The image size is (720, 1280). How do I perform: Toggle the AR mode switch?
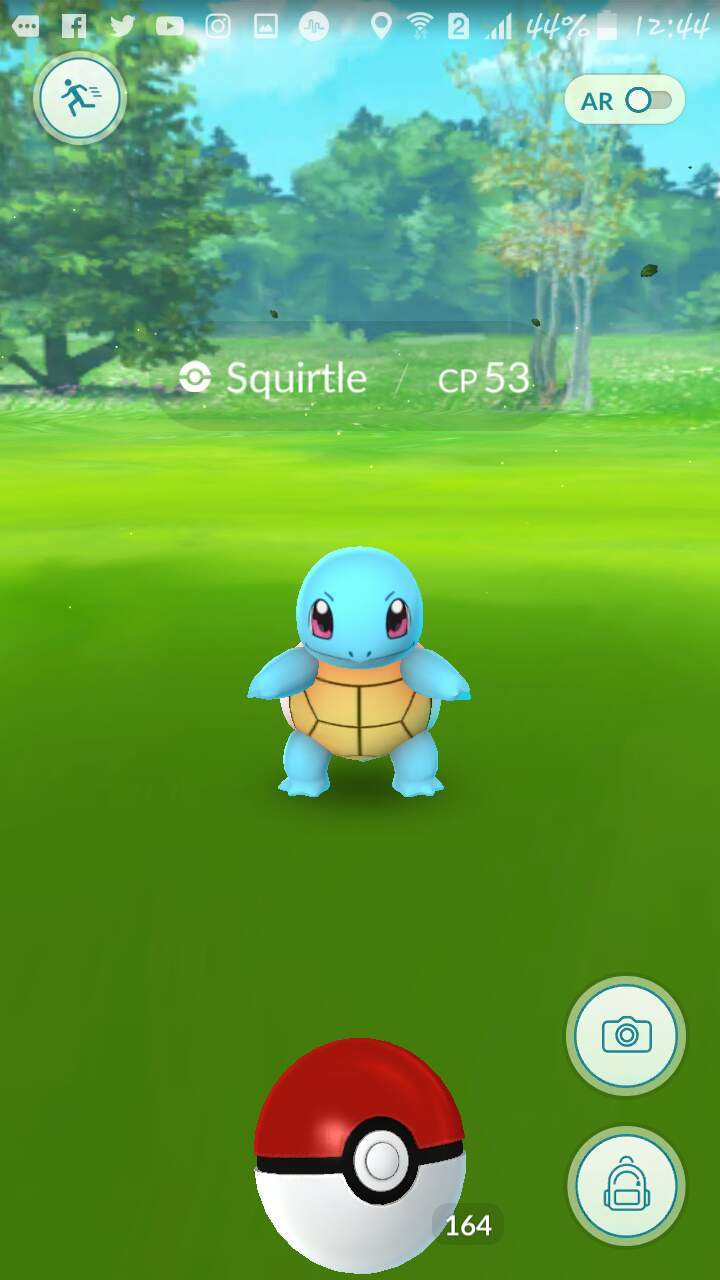(x=624, y=100)
